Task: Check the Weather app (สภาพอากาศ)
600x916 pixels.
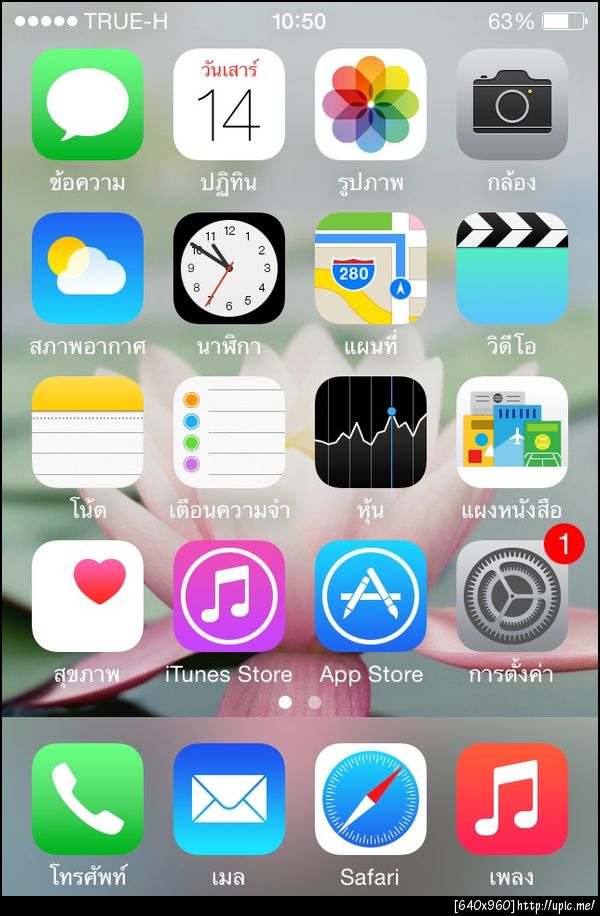Action: coord(88,268)
